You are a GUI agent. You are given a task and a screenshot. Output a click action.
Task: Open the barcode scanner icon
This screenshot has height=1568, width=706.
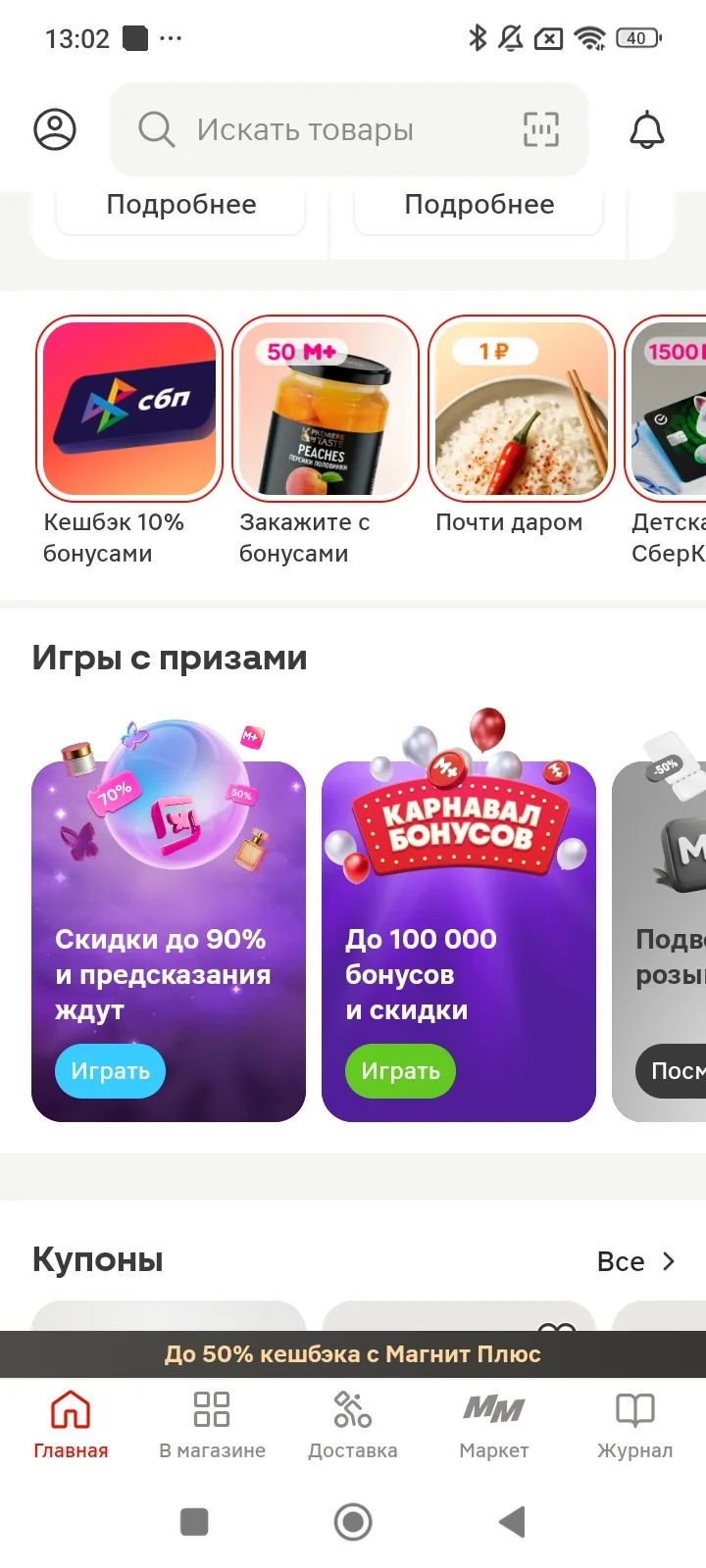(541, 129)
